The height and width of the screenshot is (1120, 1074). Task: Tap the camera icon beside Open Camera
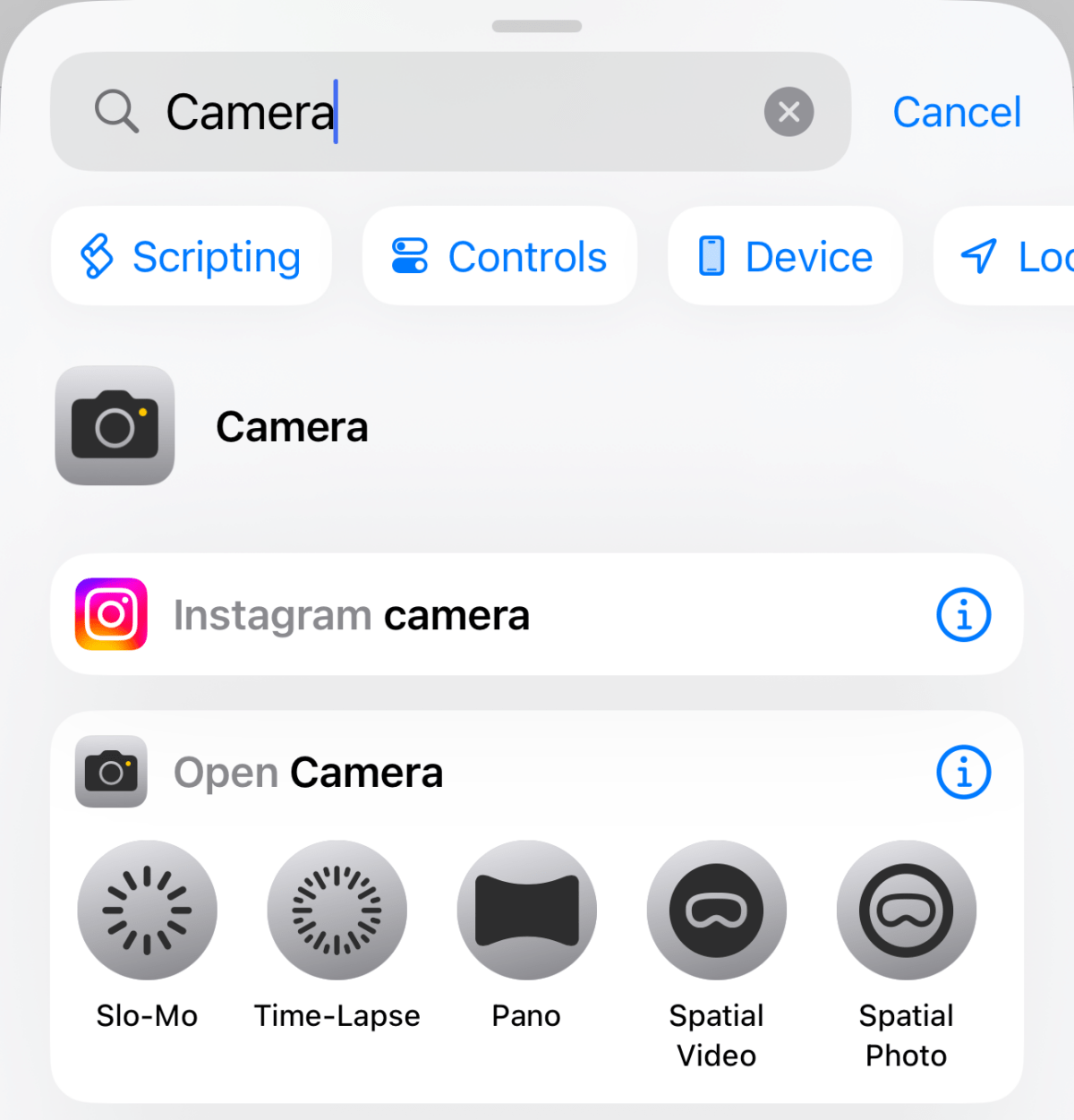point(110,772)
